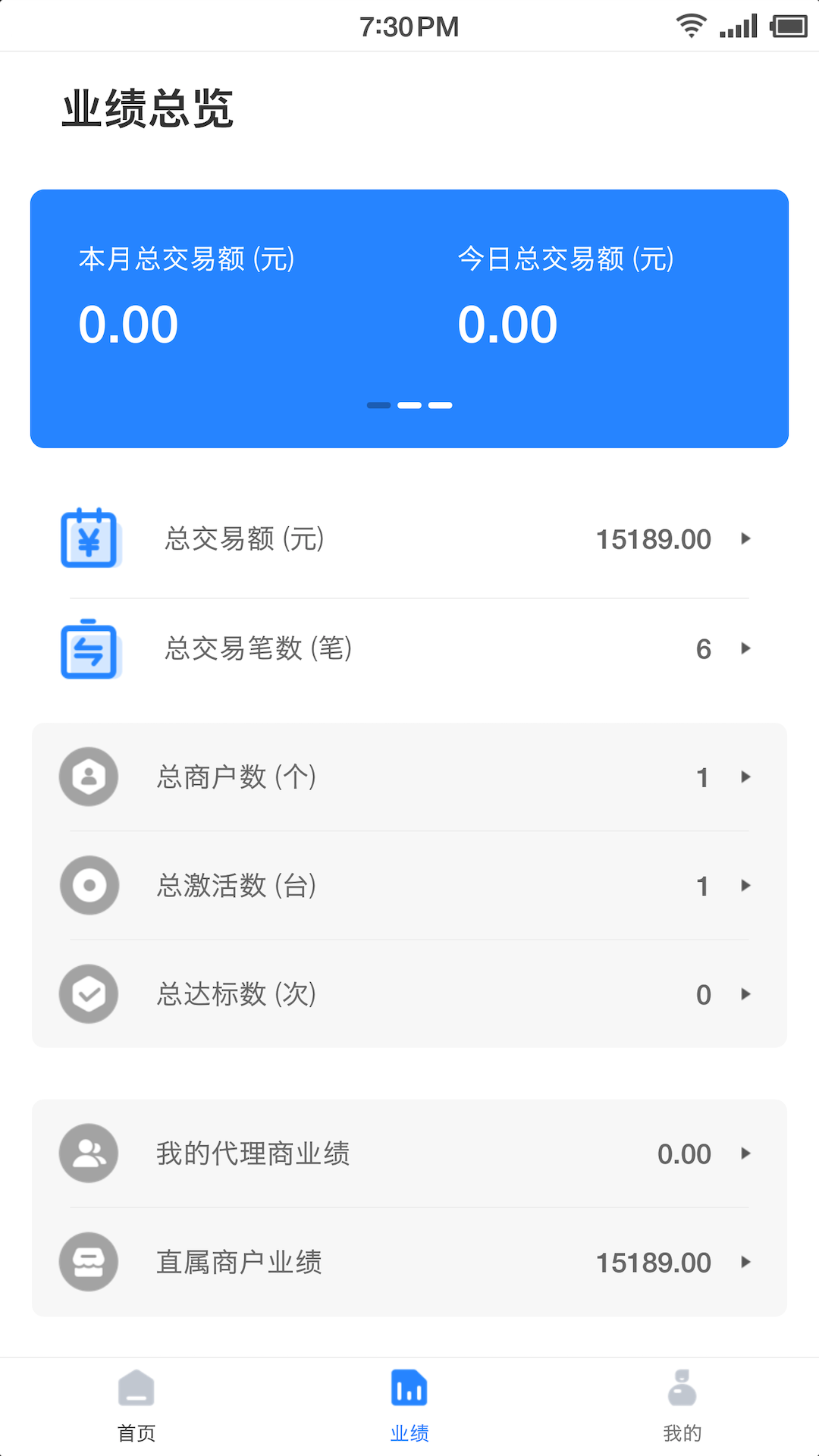Screen dimensions: 819x1456
Task: Open the 总交易额 details via its arrow
Action: tap(745, 539)
